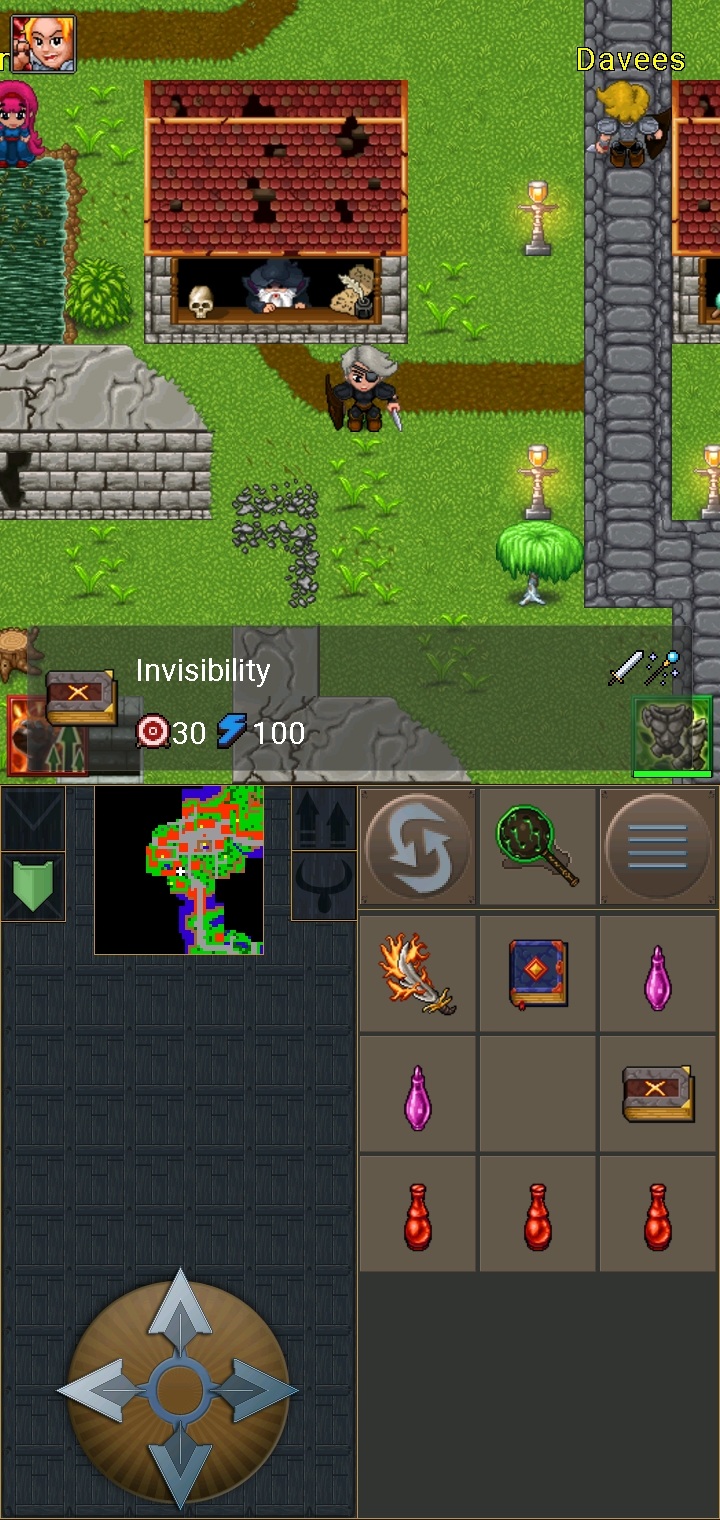Select the blue spellbook in inventory
This screenshot has width=720, height=1520.
point(538,973)
